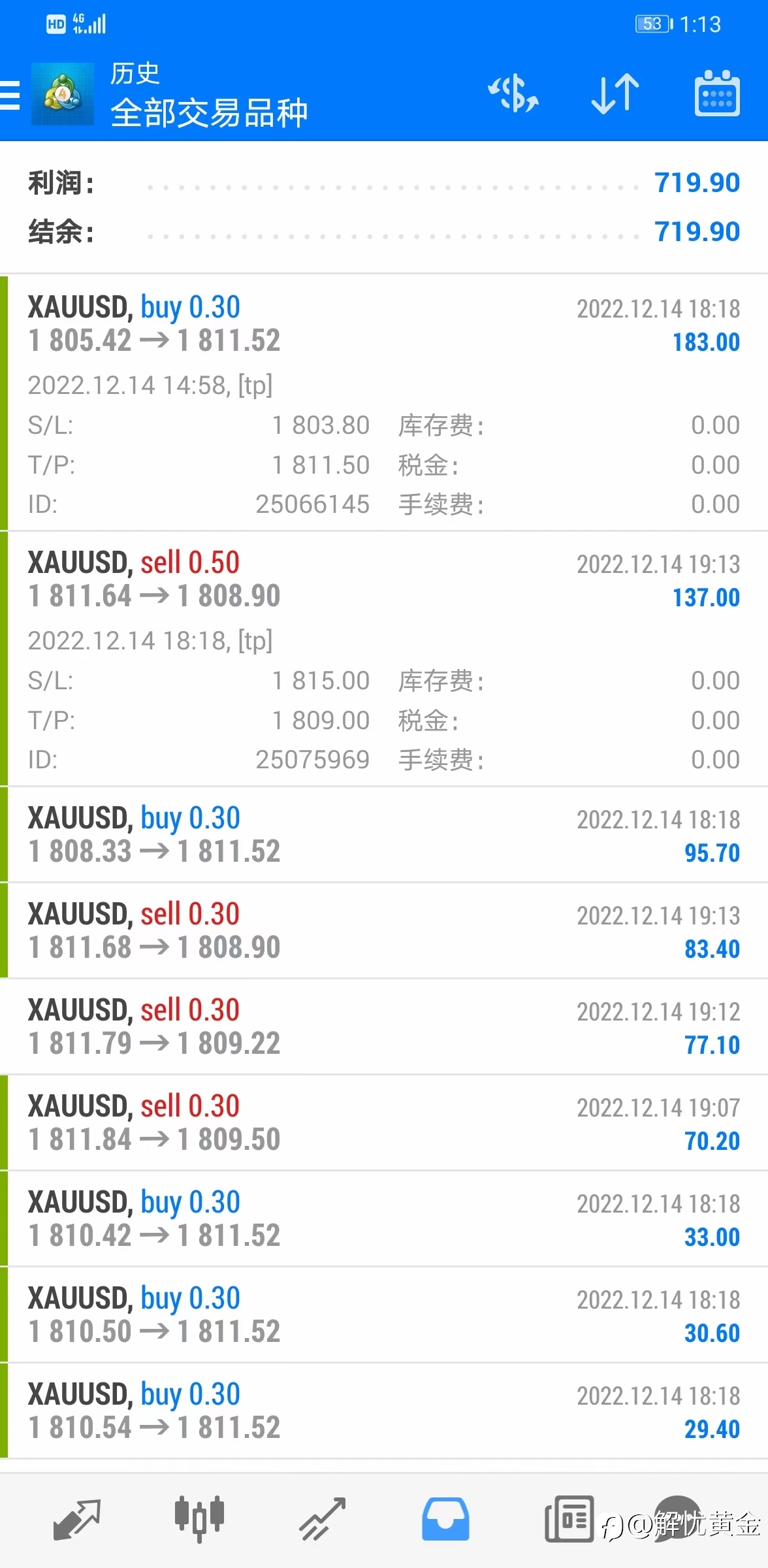Screen dimensions: 768x1568
Task: Select the history inbox tab
Action: [445, 1520]
